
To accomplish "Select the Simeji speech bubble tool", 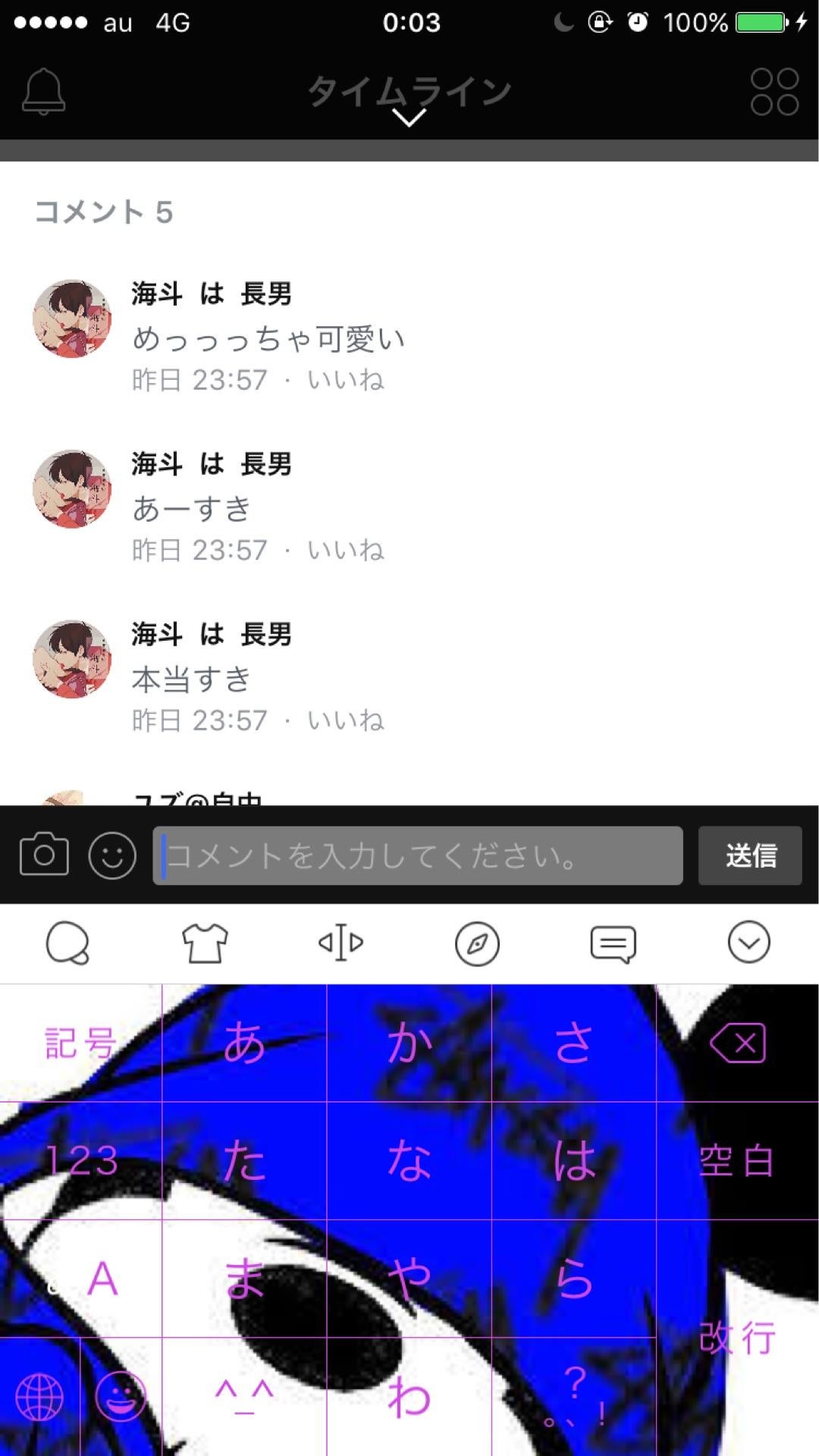I will (x=68, y=943).
